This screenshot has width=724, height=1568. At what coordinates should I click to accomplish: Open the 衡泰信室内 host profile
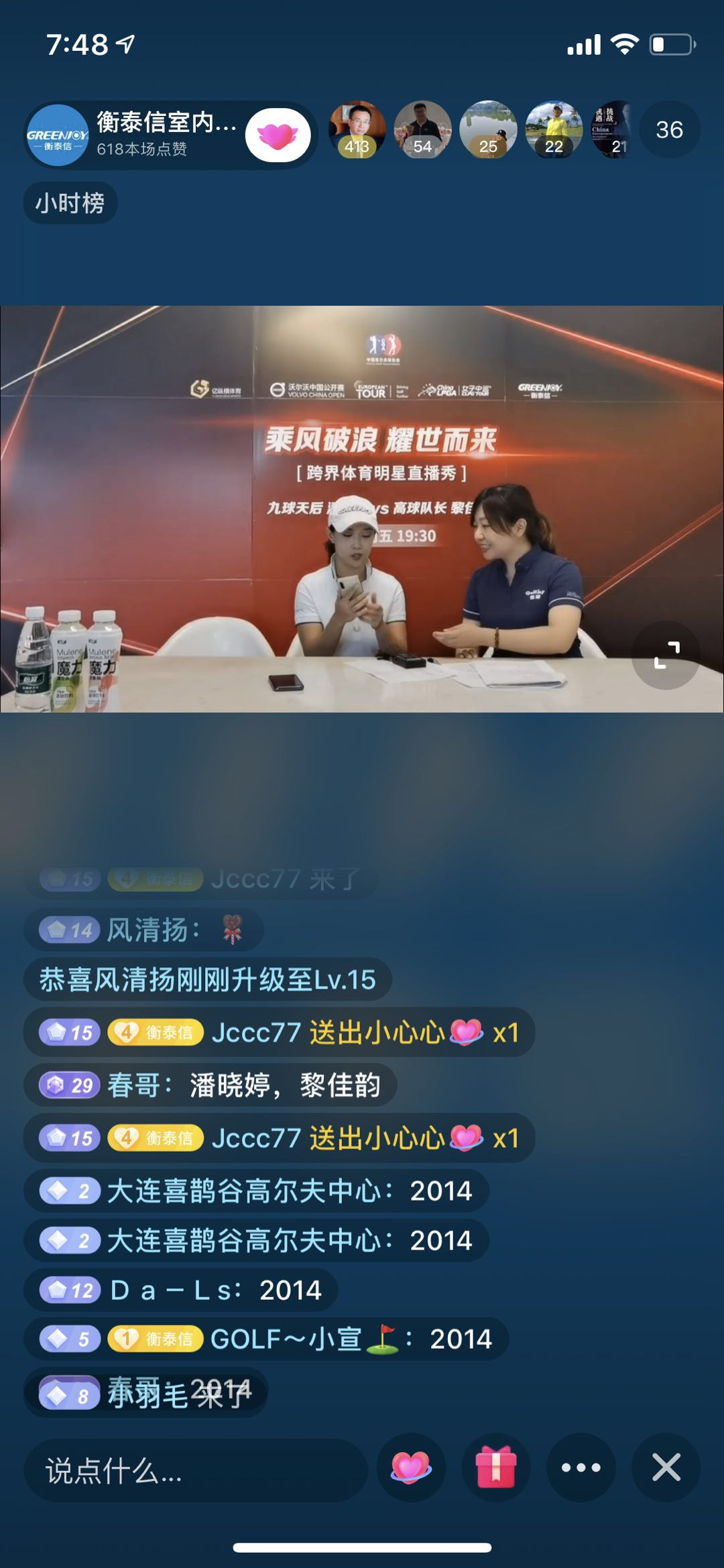point(134,135)
